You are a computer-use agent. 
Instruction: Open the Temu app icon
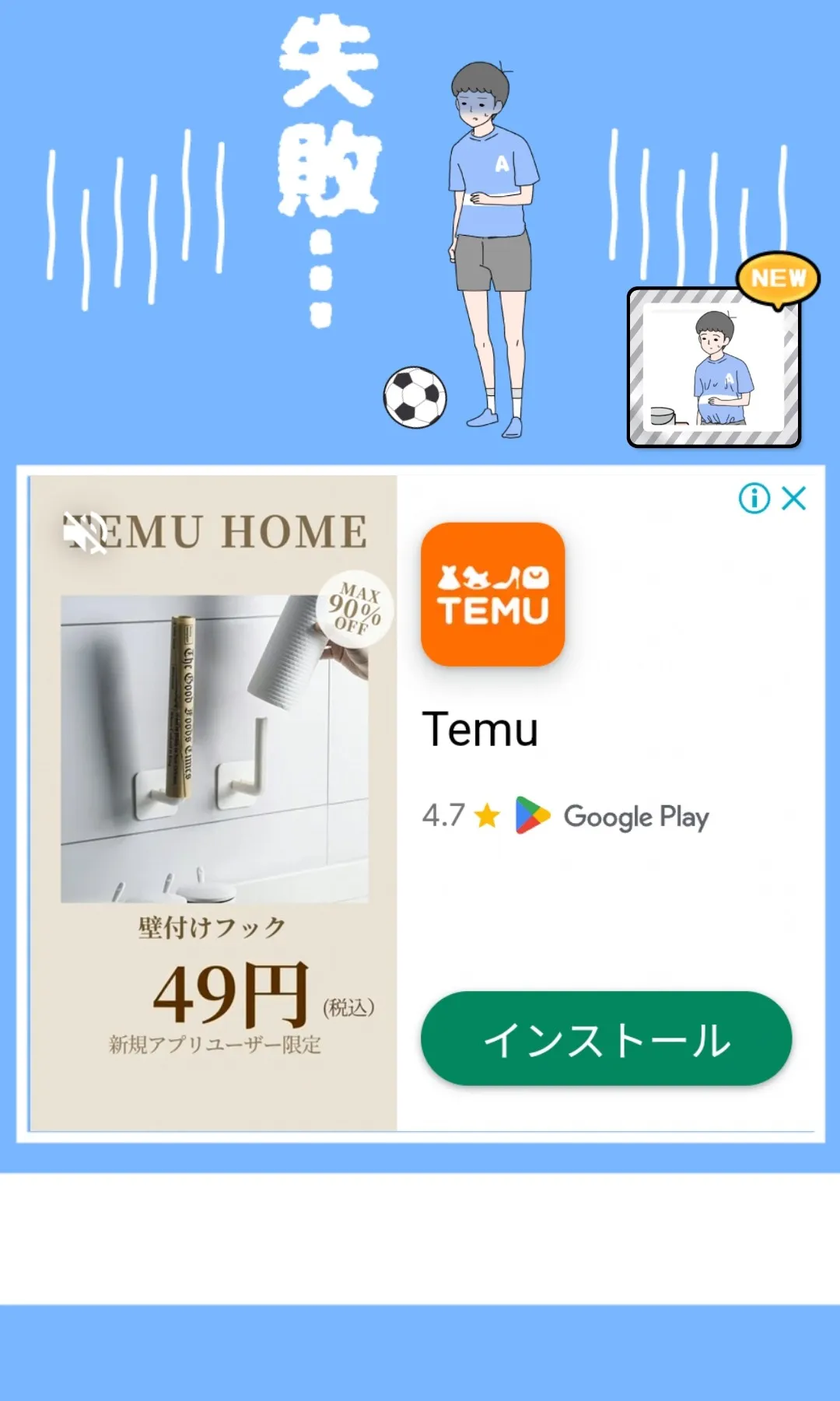point(493,594)
